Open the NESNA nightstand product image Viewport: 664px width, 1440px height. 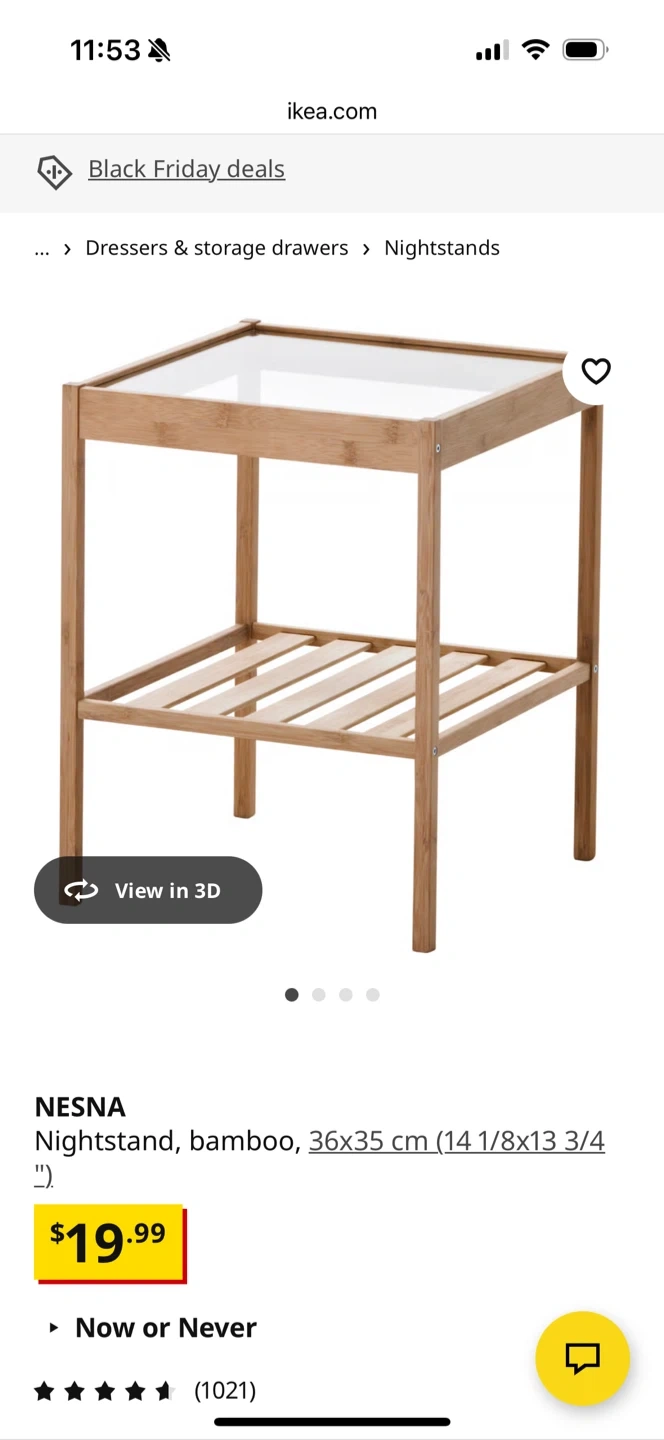(x=332, y=620)
